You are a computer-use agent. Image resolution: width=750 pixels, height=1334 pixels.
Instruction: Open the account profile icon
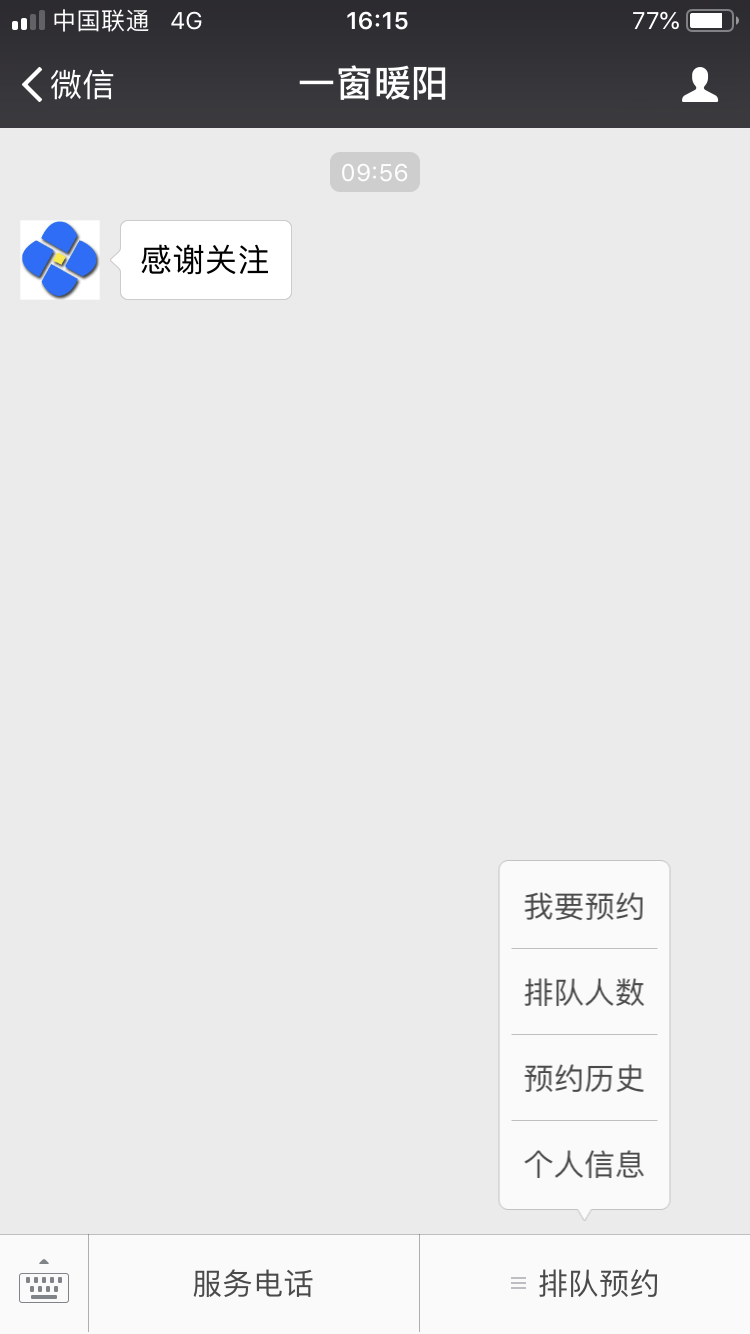699,85
